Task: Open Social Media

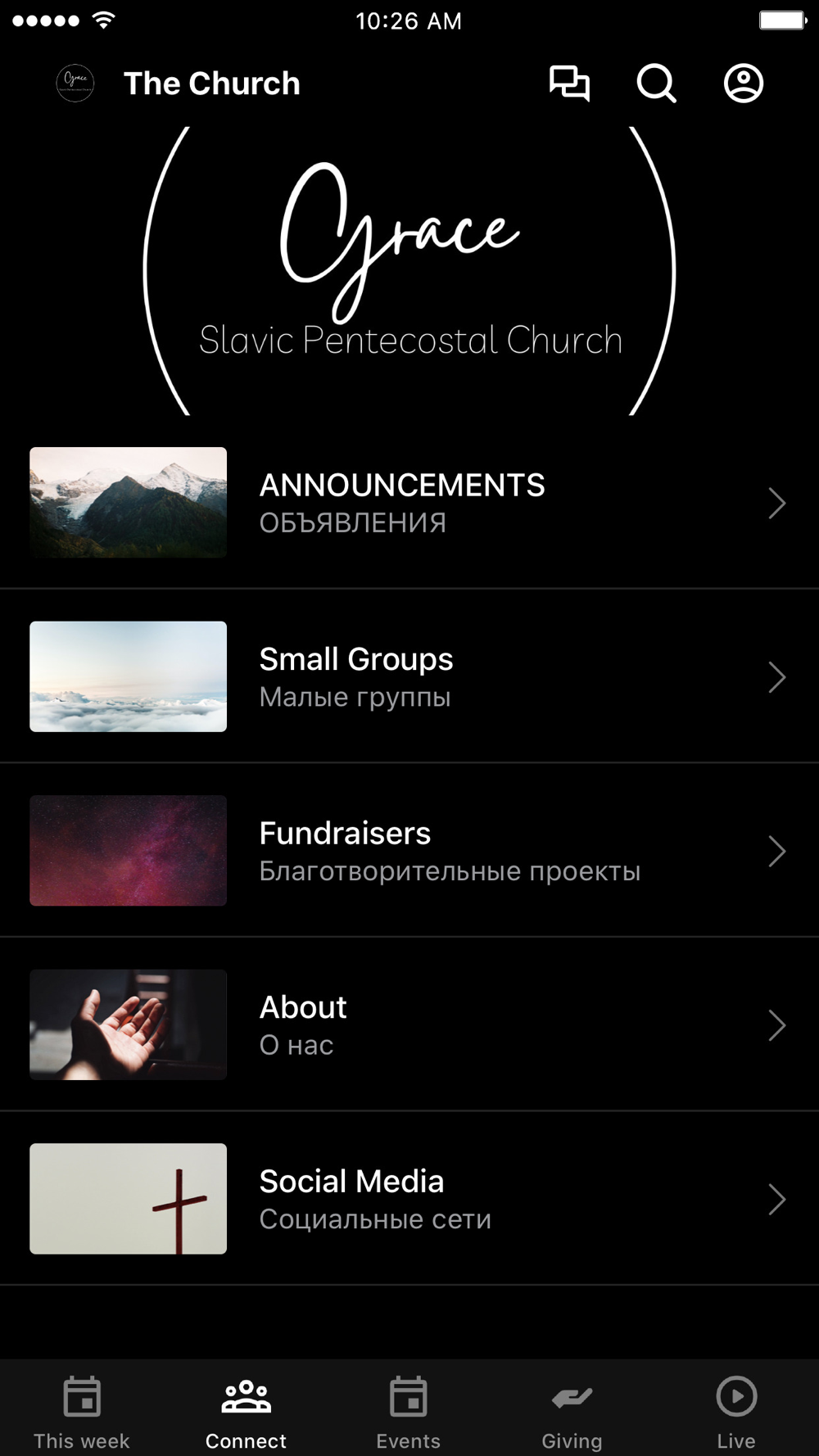Action: click(x=409, y=1198)
